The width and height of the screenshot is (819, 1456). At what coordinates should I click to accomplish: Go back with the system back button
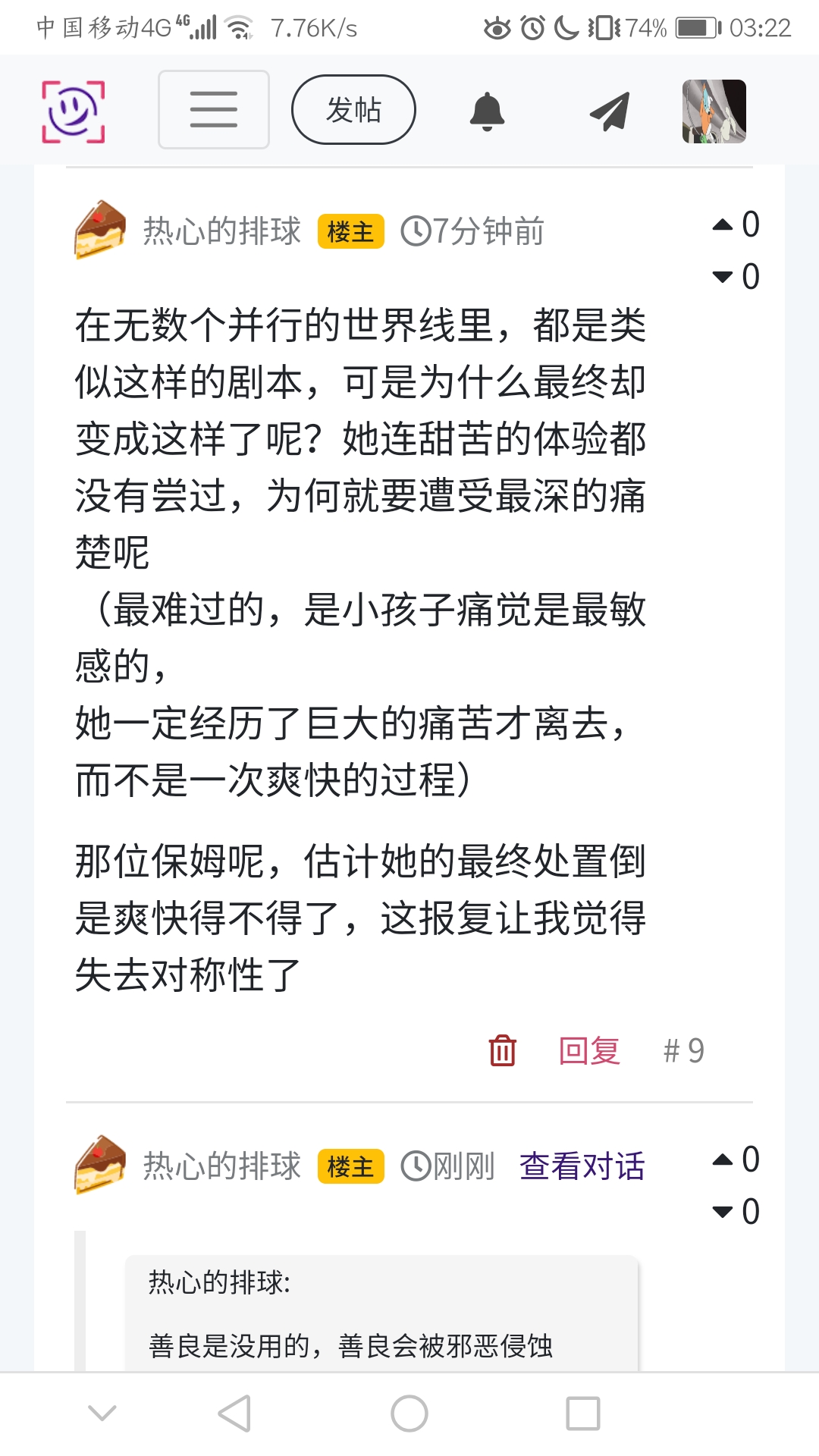click(x=234, y=1414)
